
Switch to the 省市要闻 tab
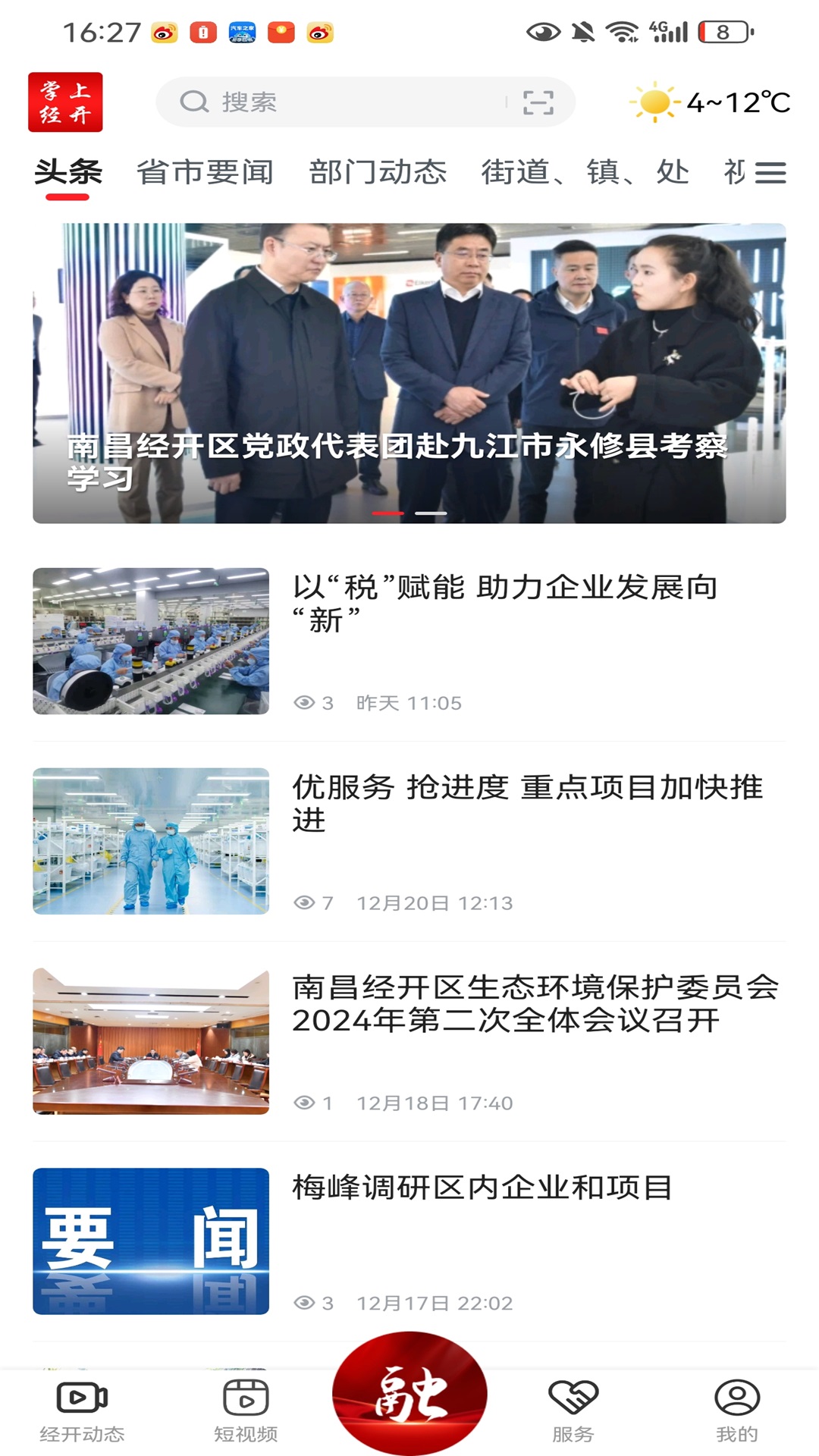pyautogui.click(x=206, y=173)
